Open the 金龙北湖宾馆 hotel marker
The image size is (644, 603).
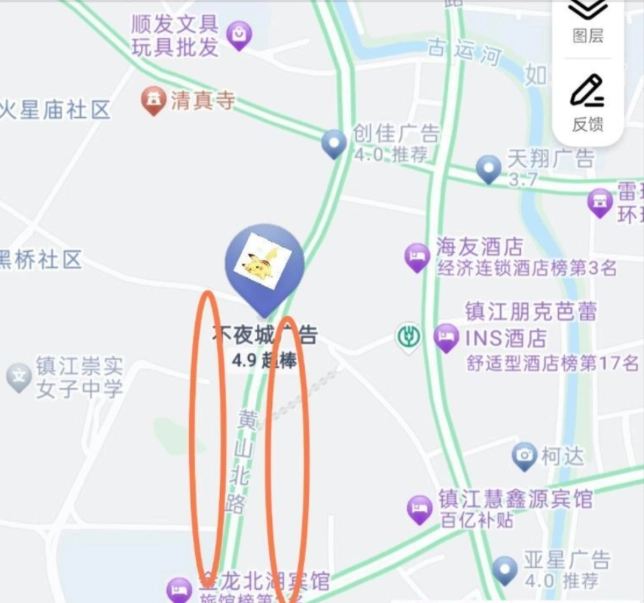click(180, 588)
